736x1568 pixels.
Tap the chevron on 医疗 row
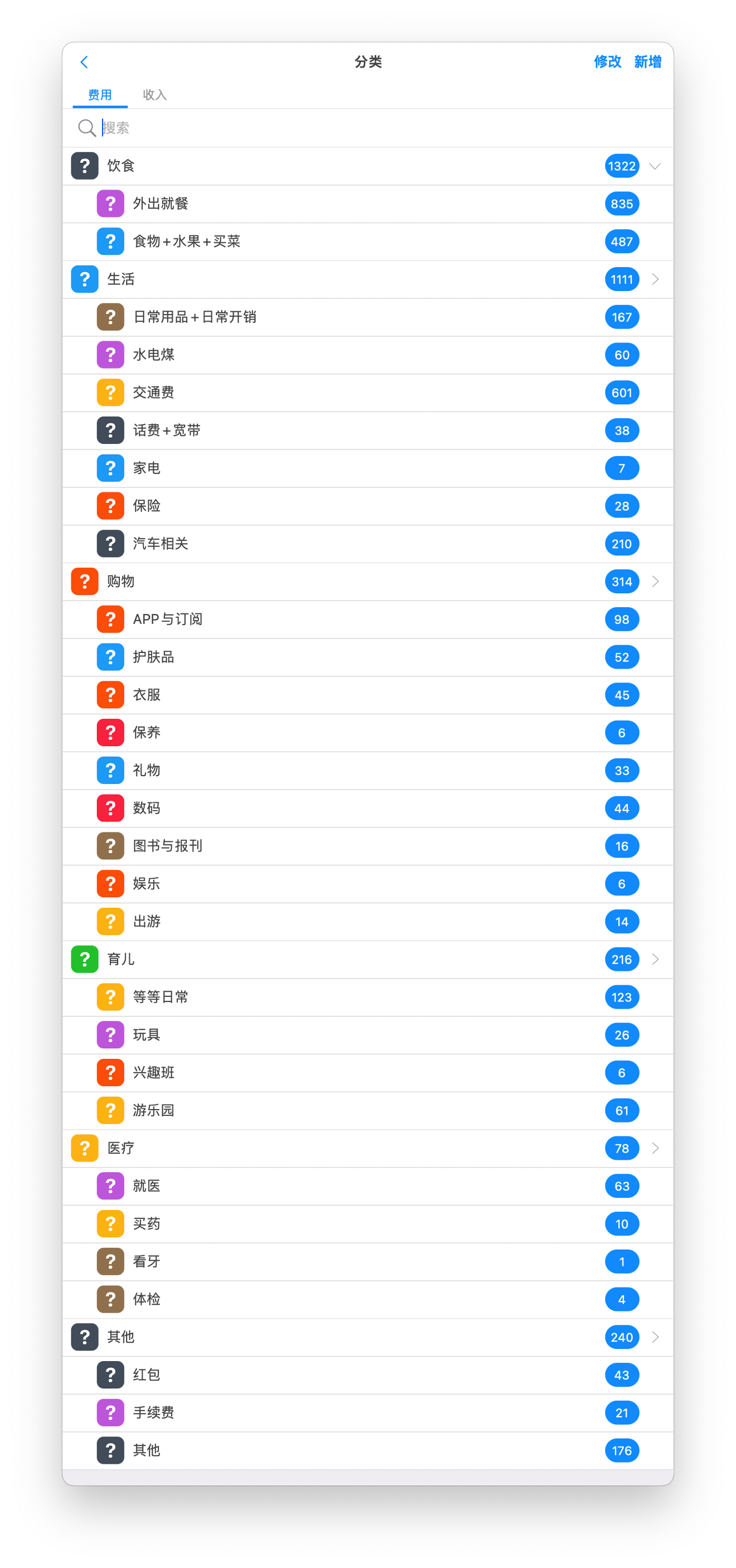[x=655, y=1148]
